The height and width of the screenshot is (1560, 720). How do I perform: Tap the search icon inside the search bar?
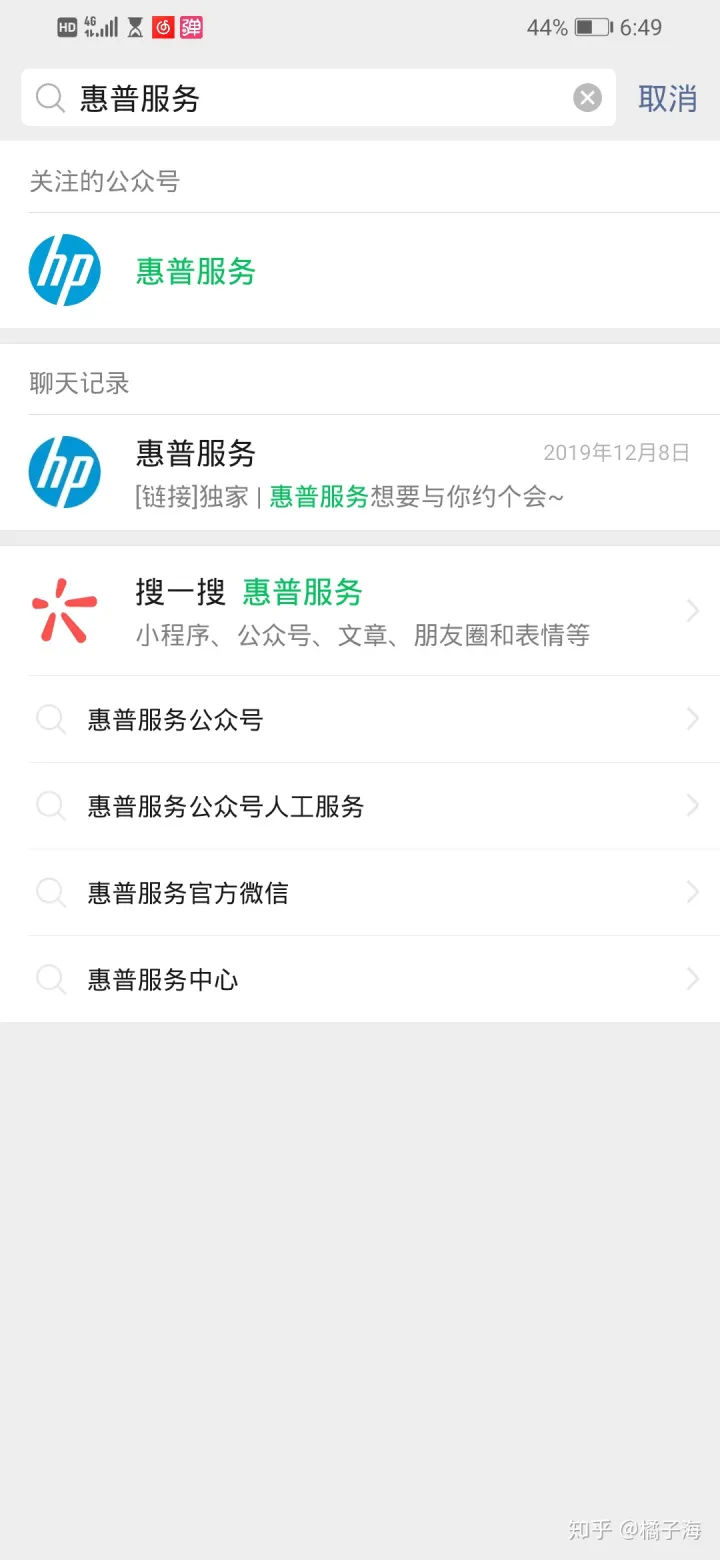point(49,97)
